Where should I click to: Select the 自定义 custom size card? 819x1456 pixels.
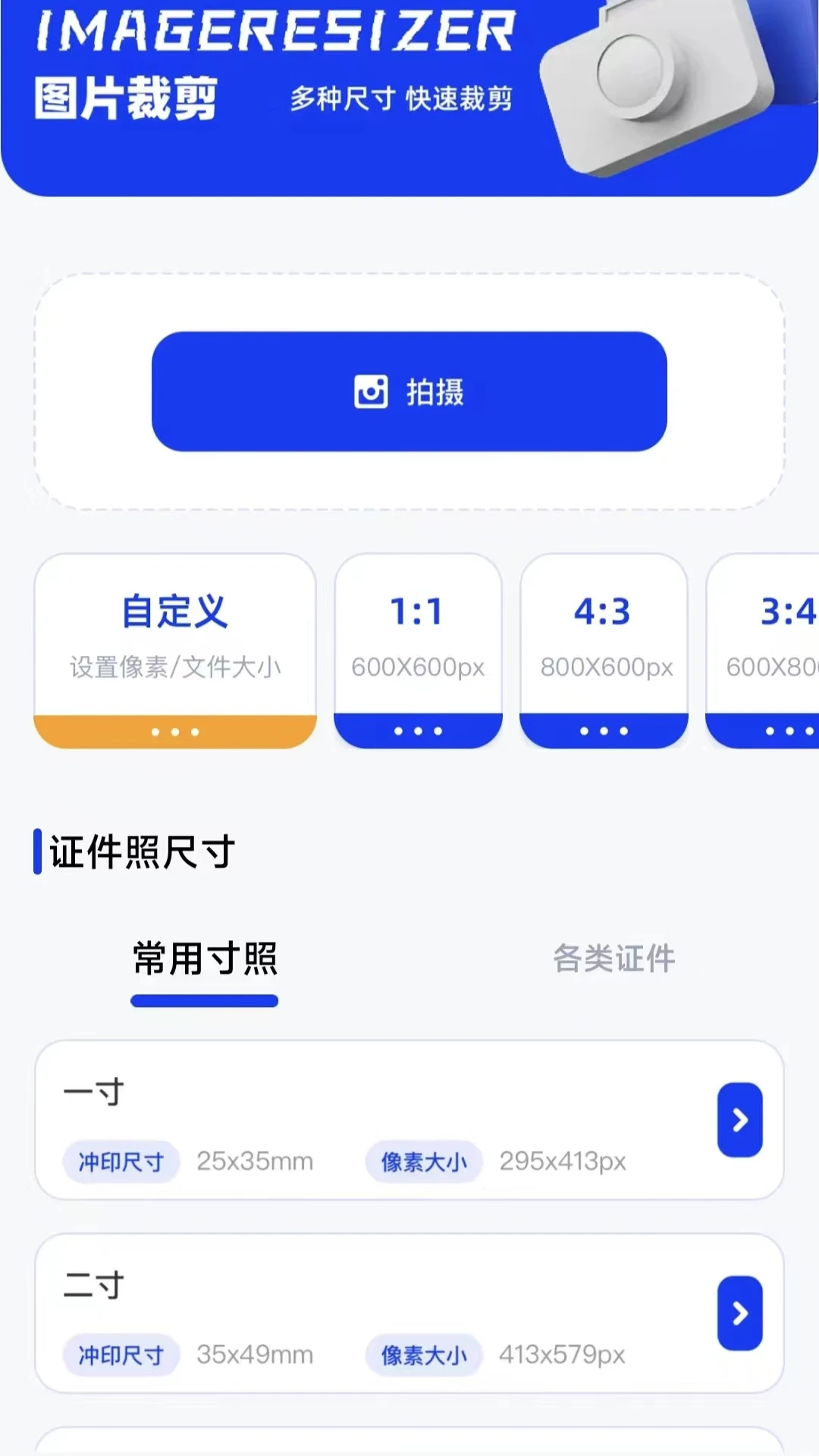pyautogui.click(x=174, y=637)
